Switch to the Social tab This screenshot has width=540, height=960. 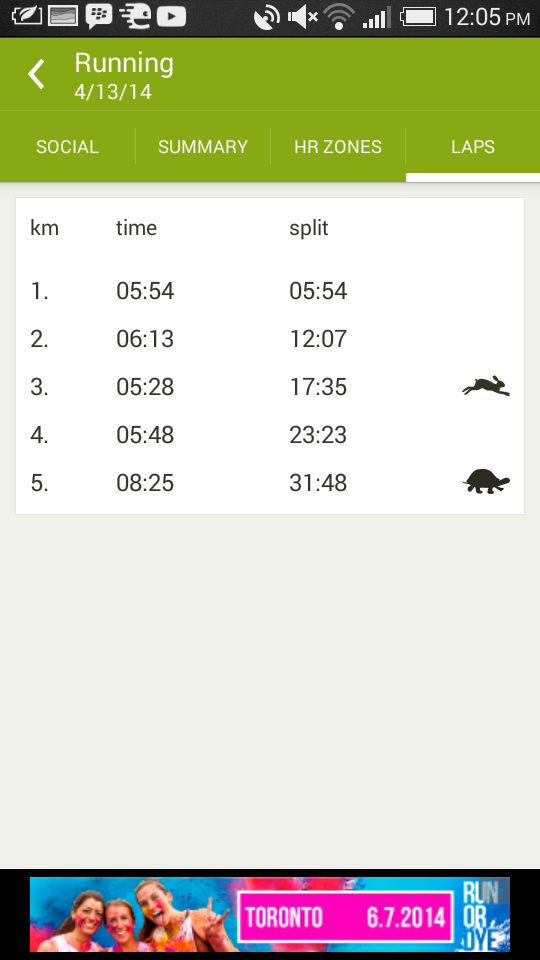click(x=67, y=147)
